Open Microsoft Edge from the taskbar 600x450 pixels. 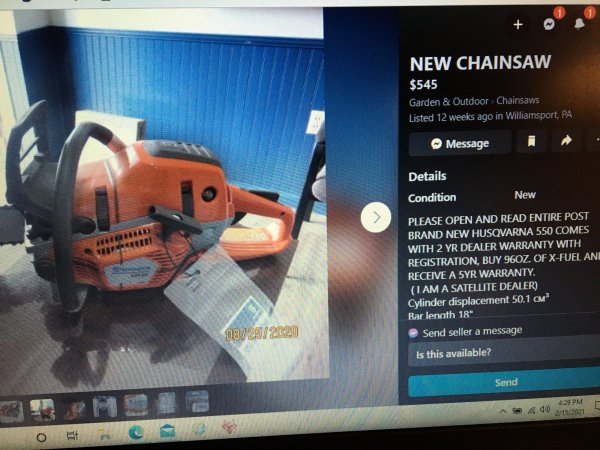(x=134, y=431)
